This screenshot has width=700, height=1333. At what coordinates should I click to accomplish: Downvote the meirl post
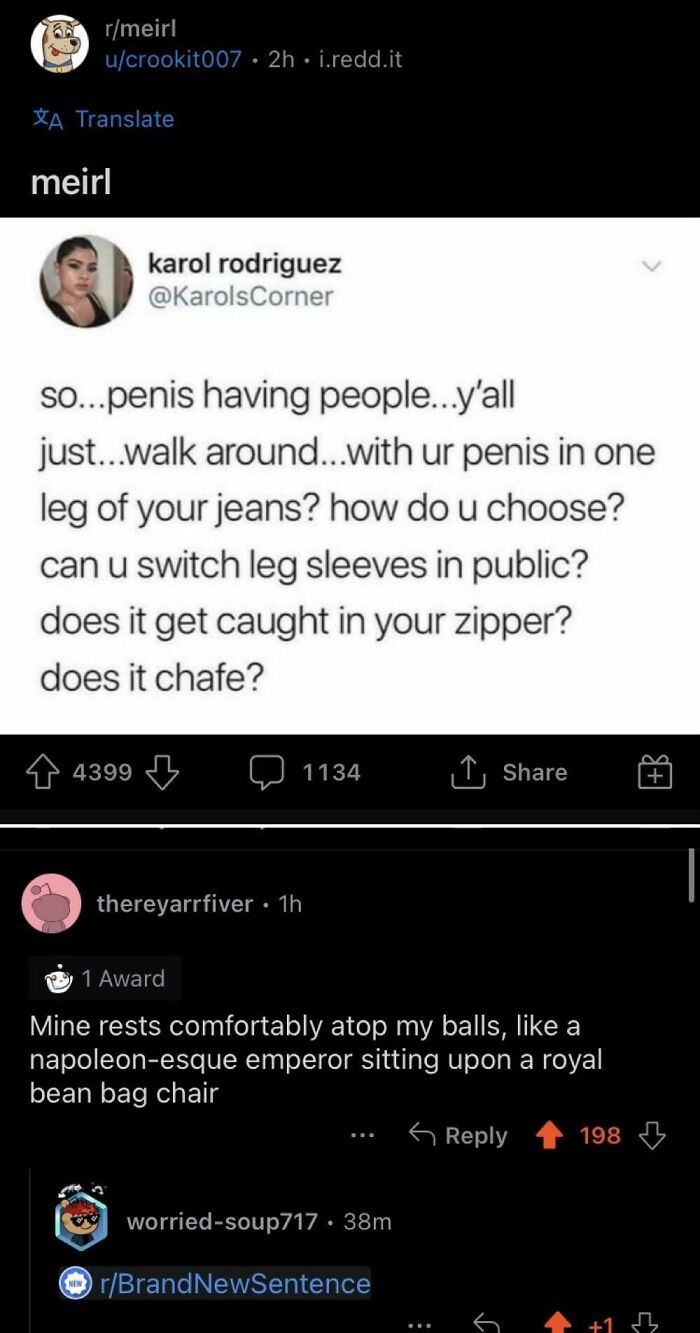[163, 772]
